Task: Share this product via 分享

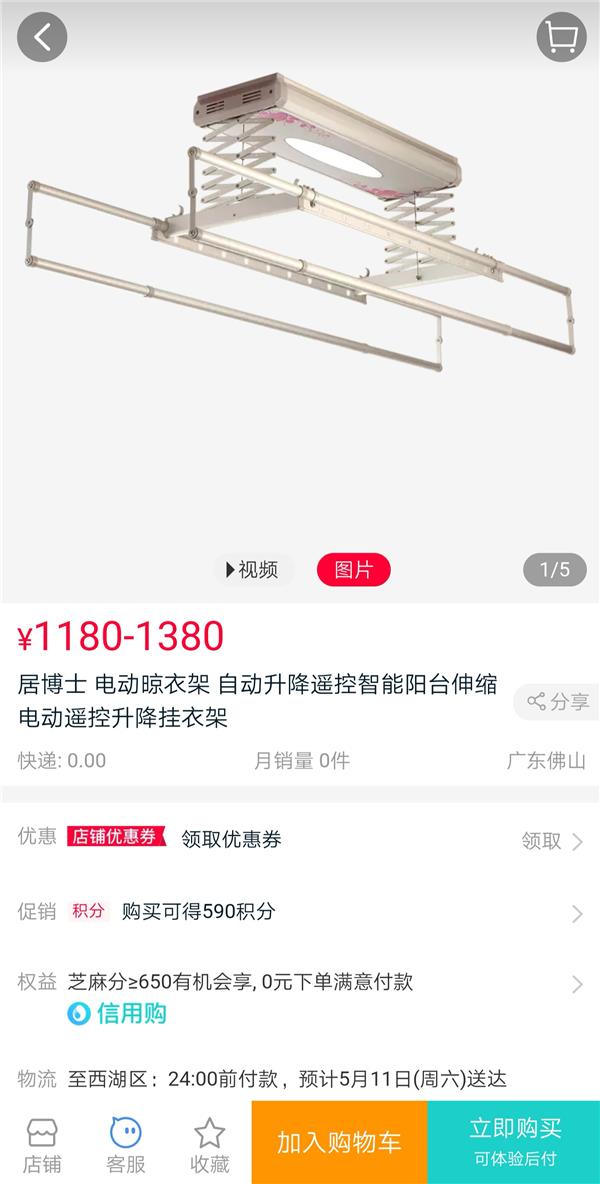Action: pos(558,702)
